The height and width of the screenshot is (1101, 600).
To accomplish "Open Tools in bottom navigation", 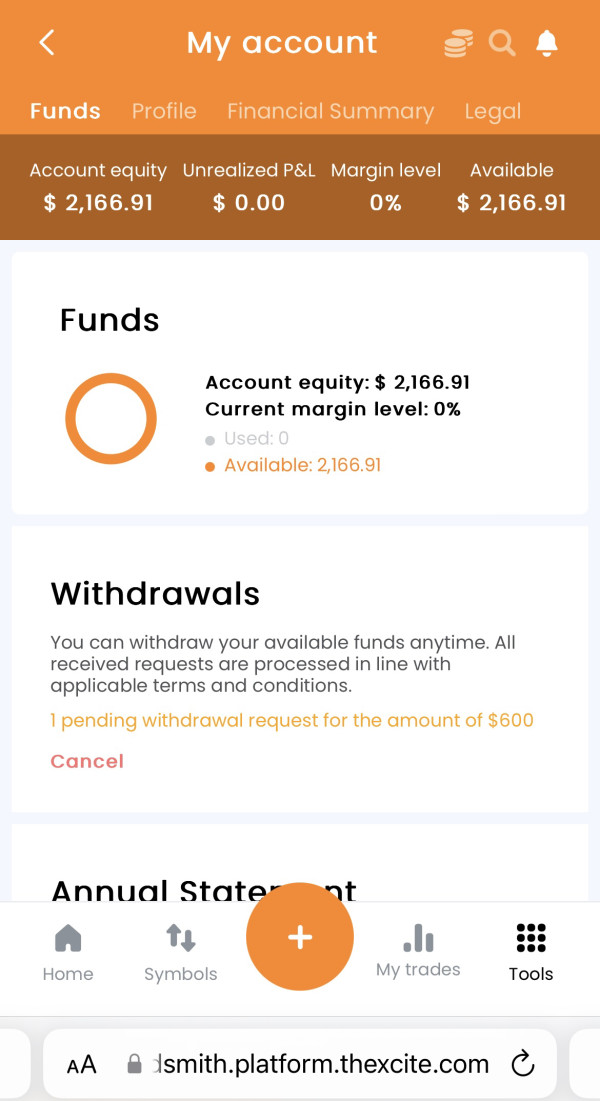I will click(531, 953).
